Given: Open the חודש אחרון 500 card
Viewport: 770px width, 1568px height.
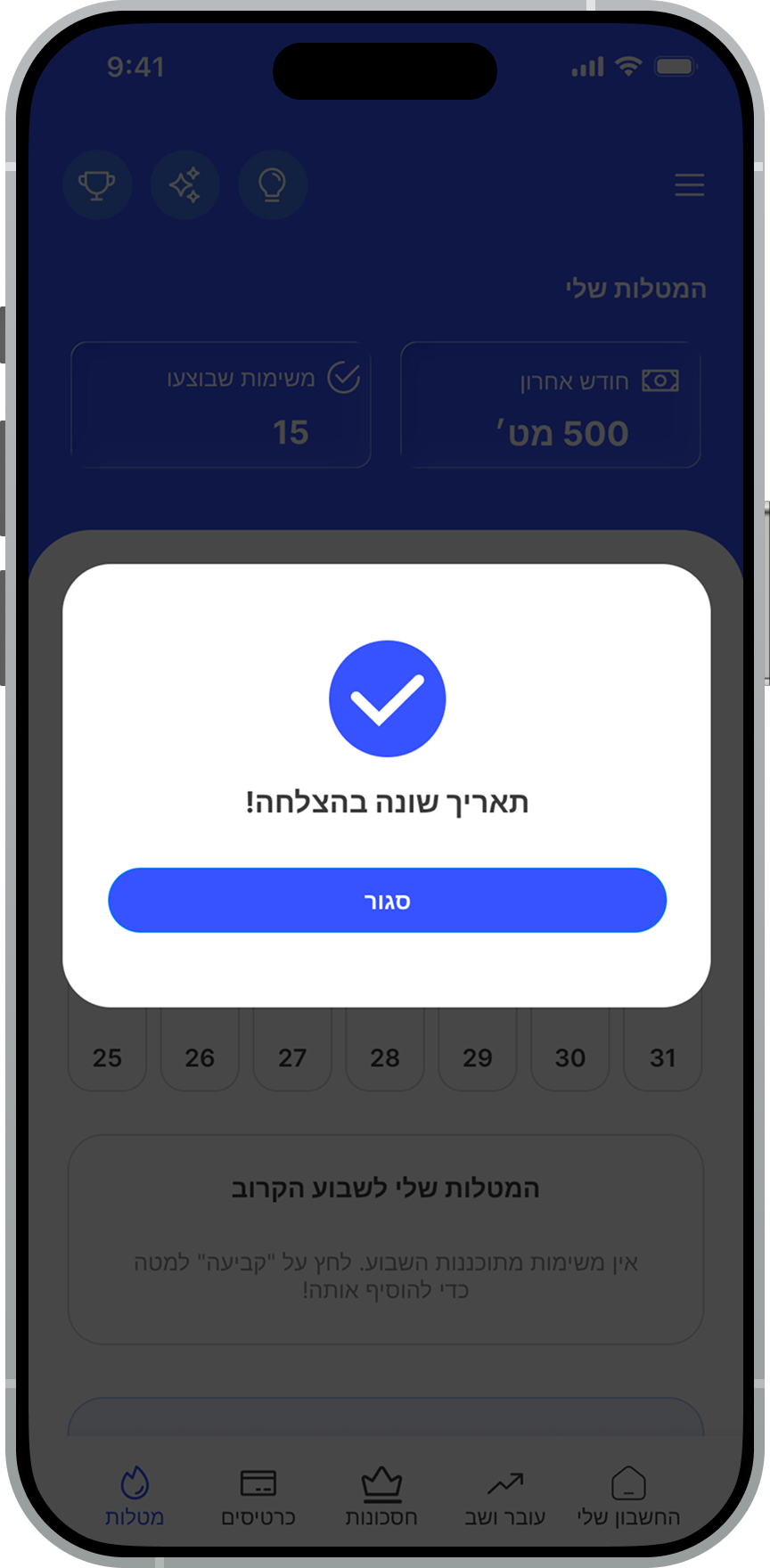Looking at the screenshot, I should pos(551,404).
